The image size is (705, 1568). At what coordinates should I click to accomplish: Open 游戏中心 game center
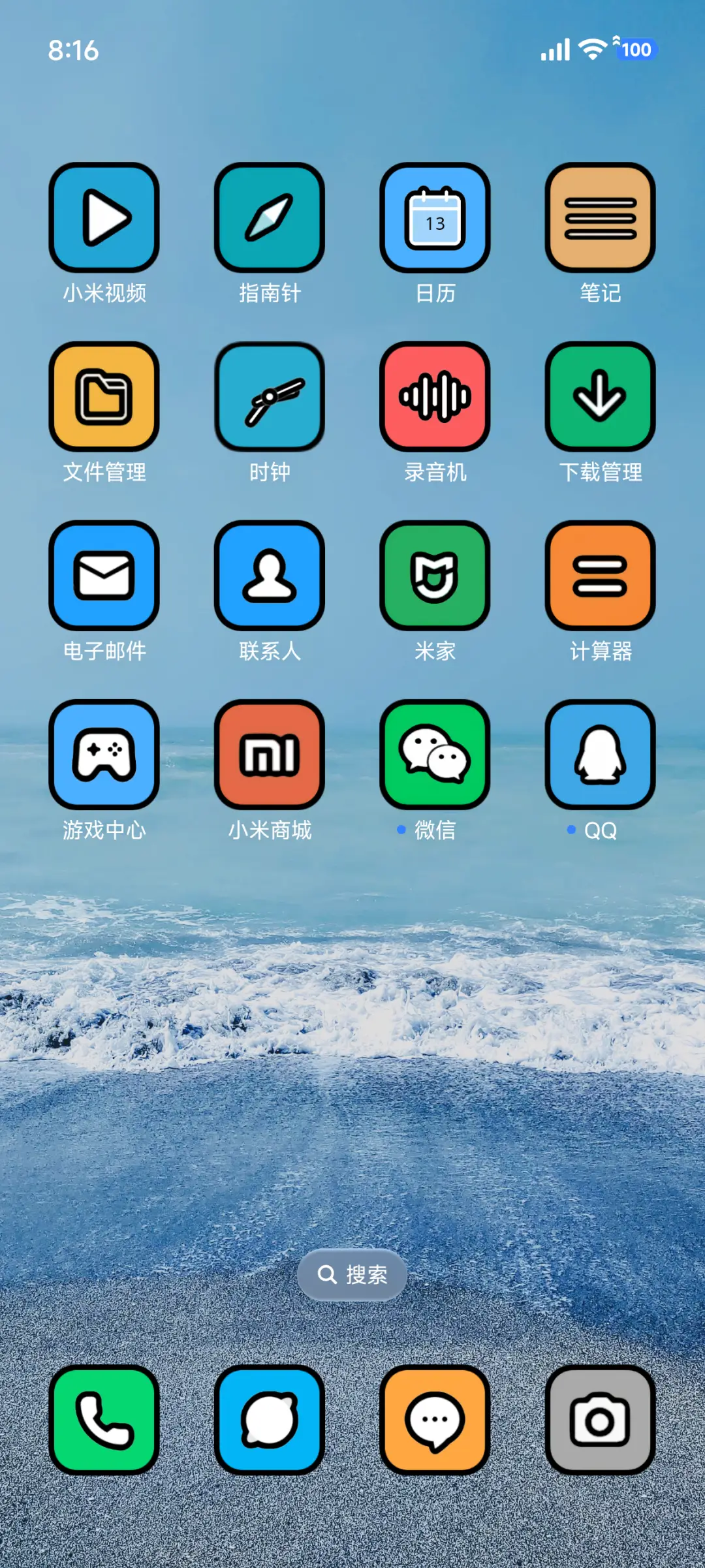click(104, 754)
